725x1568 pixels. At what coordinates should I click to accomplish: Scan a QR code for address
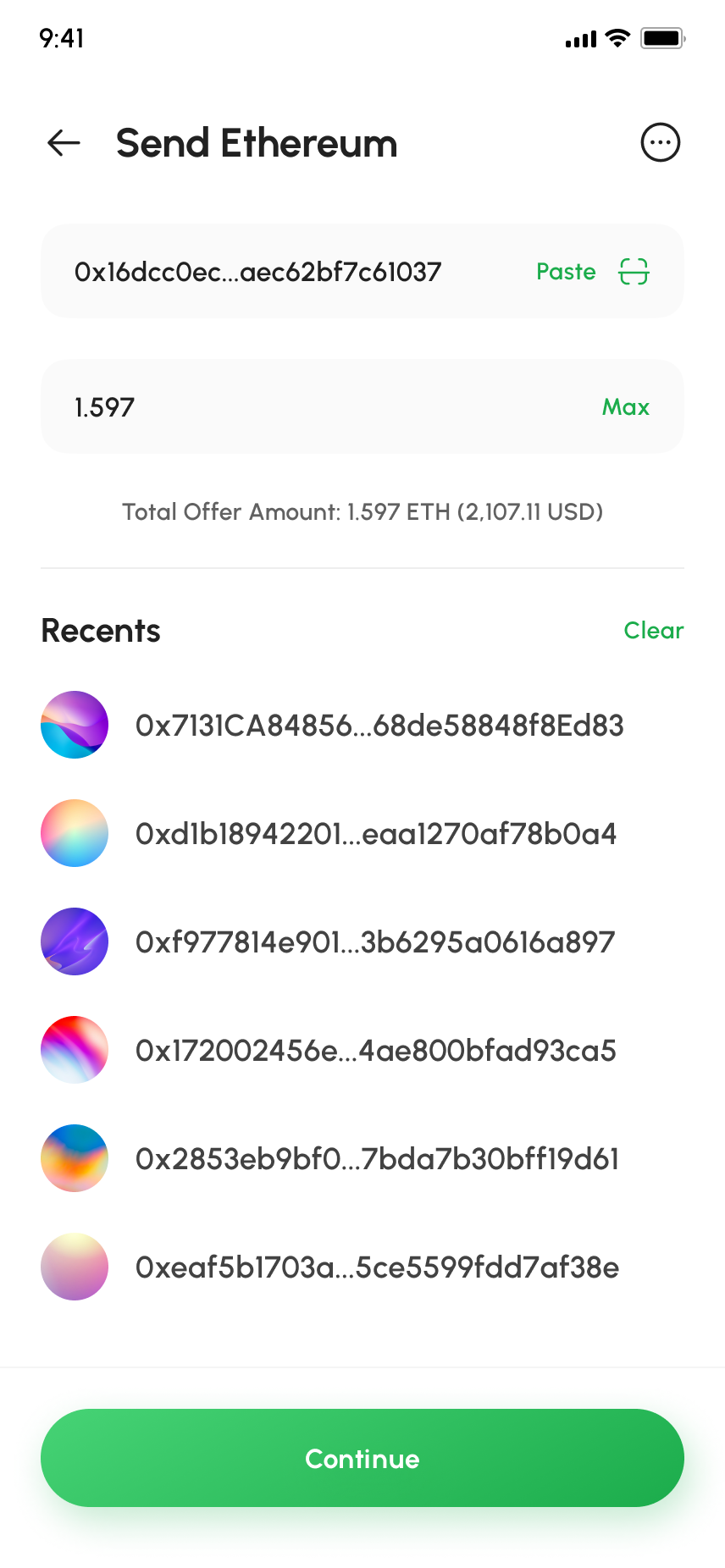(634, 272)
